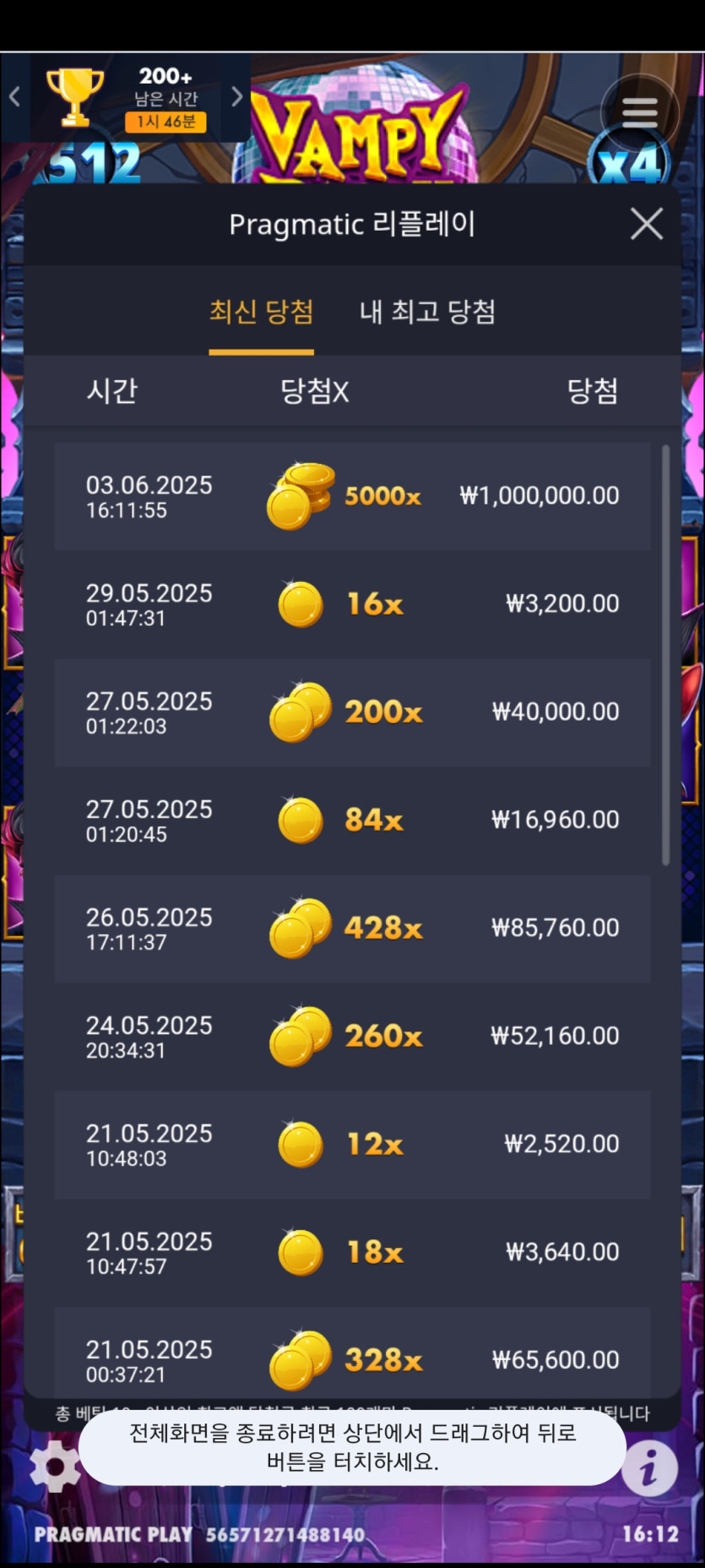Open game settings gear

coord(54,1467)
